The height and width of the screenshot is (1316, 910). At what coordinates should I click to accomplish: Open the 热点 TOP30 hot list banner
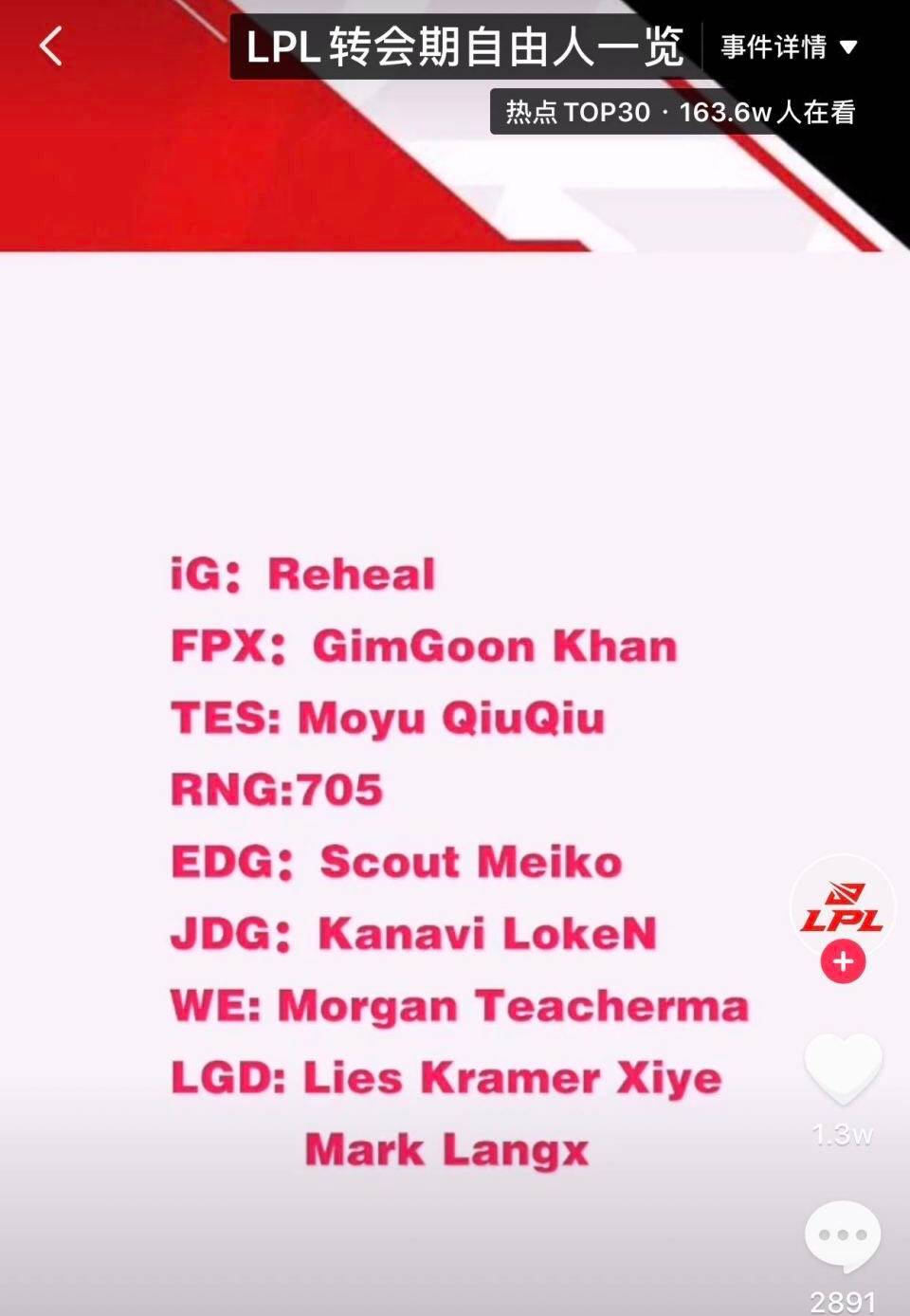[680, 112]
